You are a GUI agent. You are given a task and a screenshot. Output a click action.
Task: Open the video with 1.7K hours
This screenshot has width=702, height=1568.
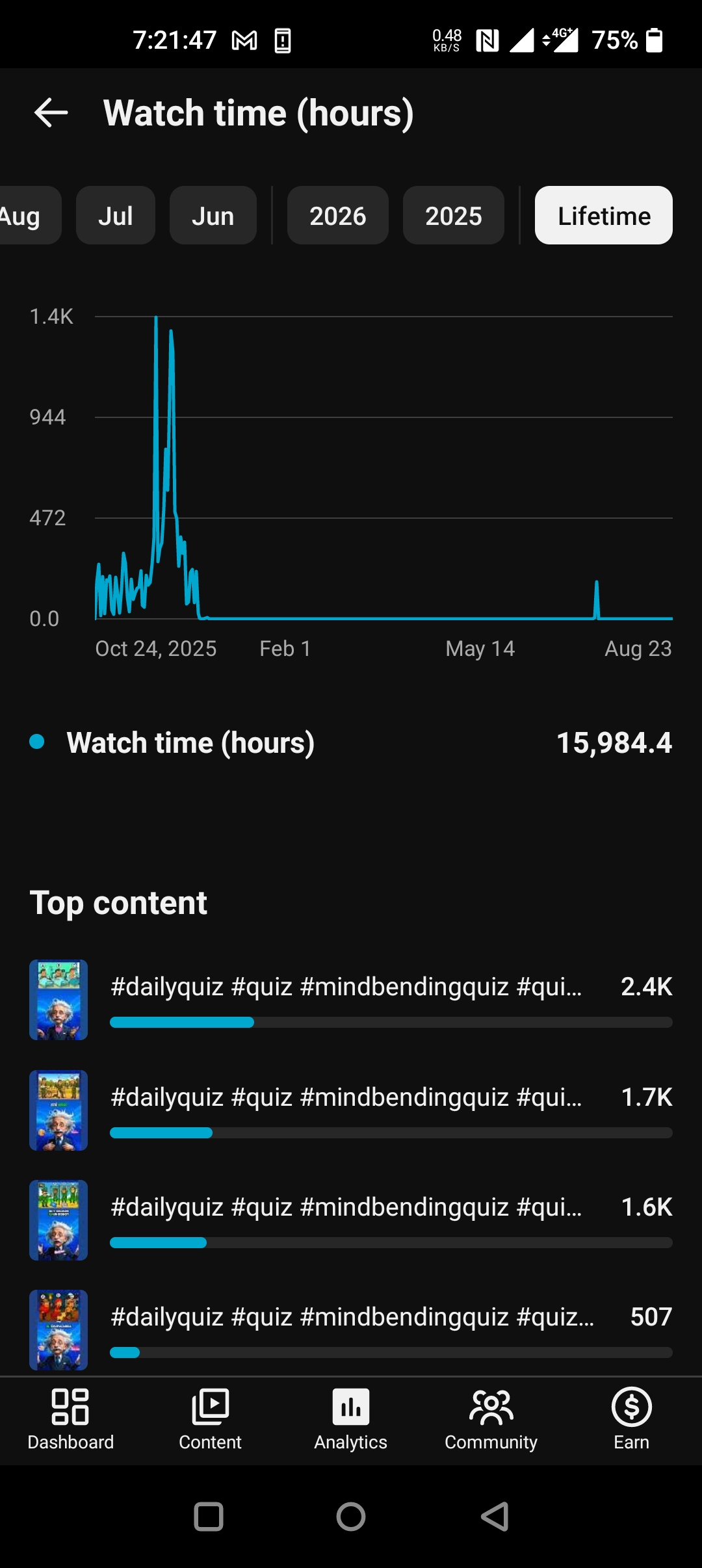point(351,1110)
